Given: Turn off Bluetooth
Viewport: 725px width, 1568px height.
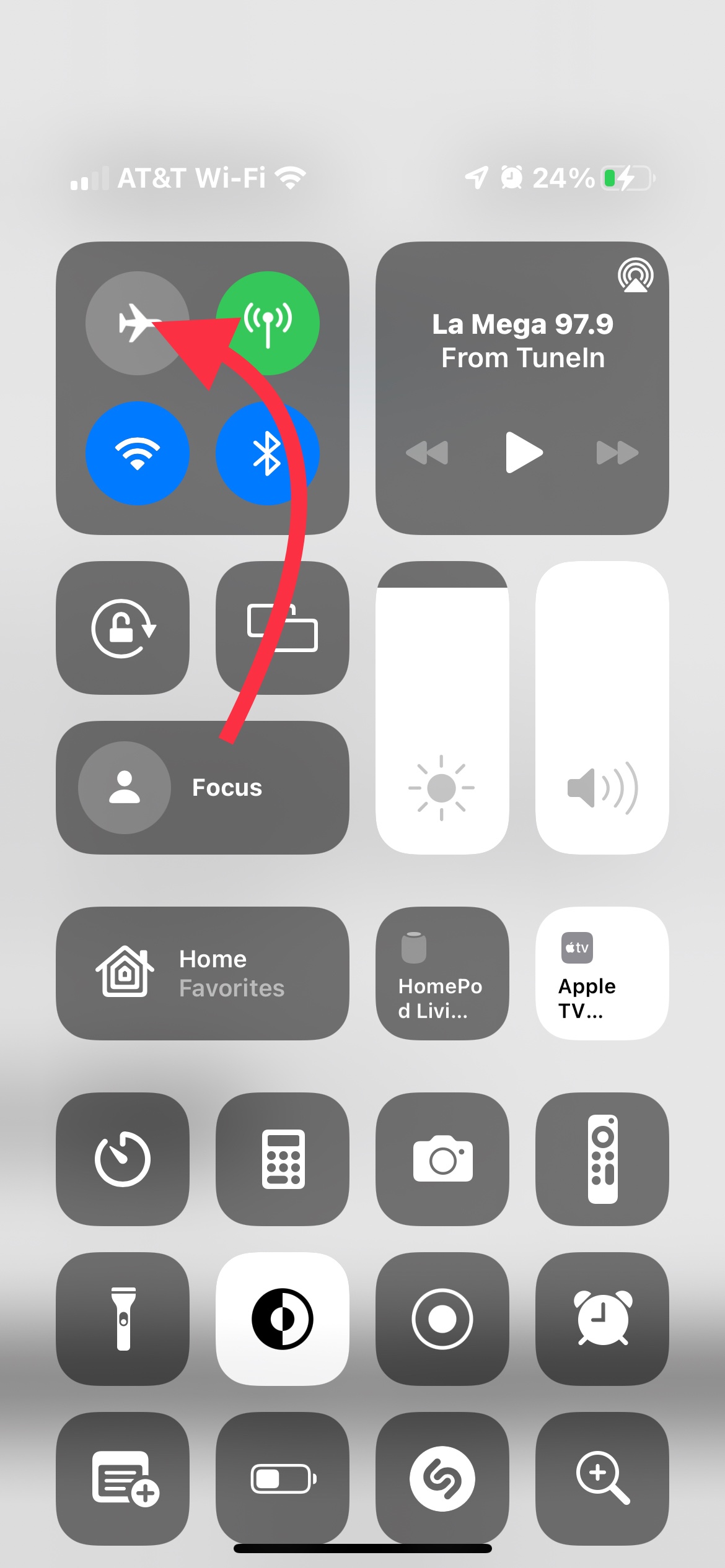Looking at the screenshot, I should click(x=268, y=453).
